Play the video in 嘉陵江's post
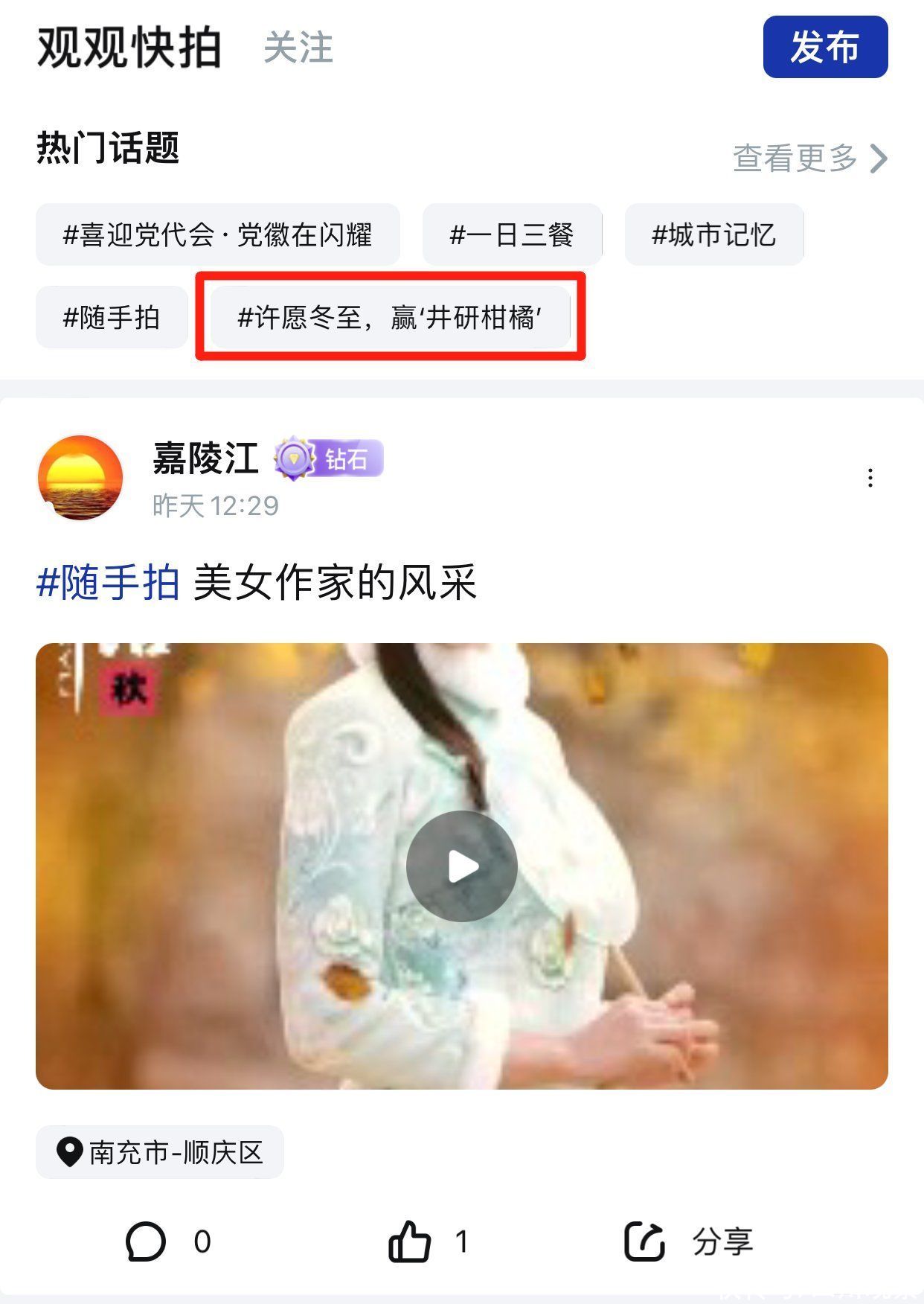924x1304 pixels. click(x=461, y=866)
